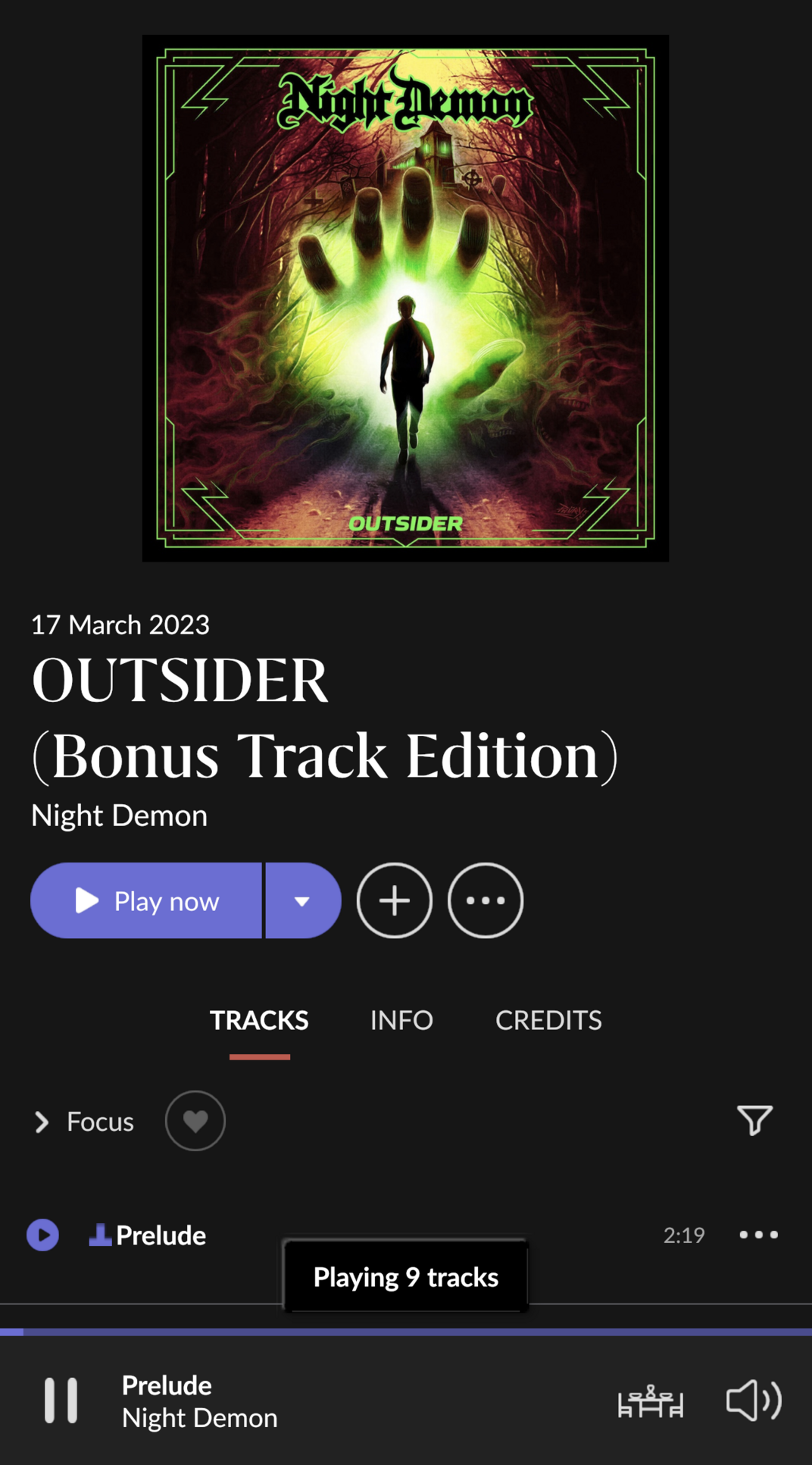812x1465 pixels.
Task: Tap the Play now button
Action: tap(147, 900)
